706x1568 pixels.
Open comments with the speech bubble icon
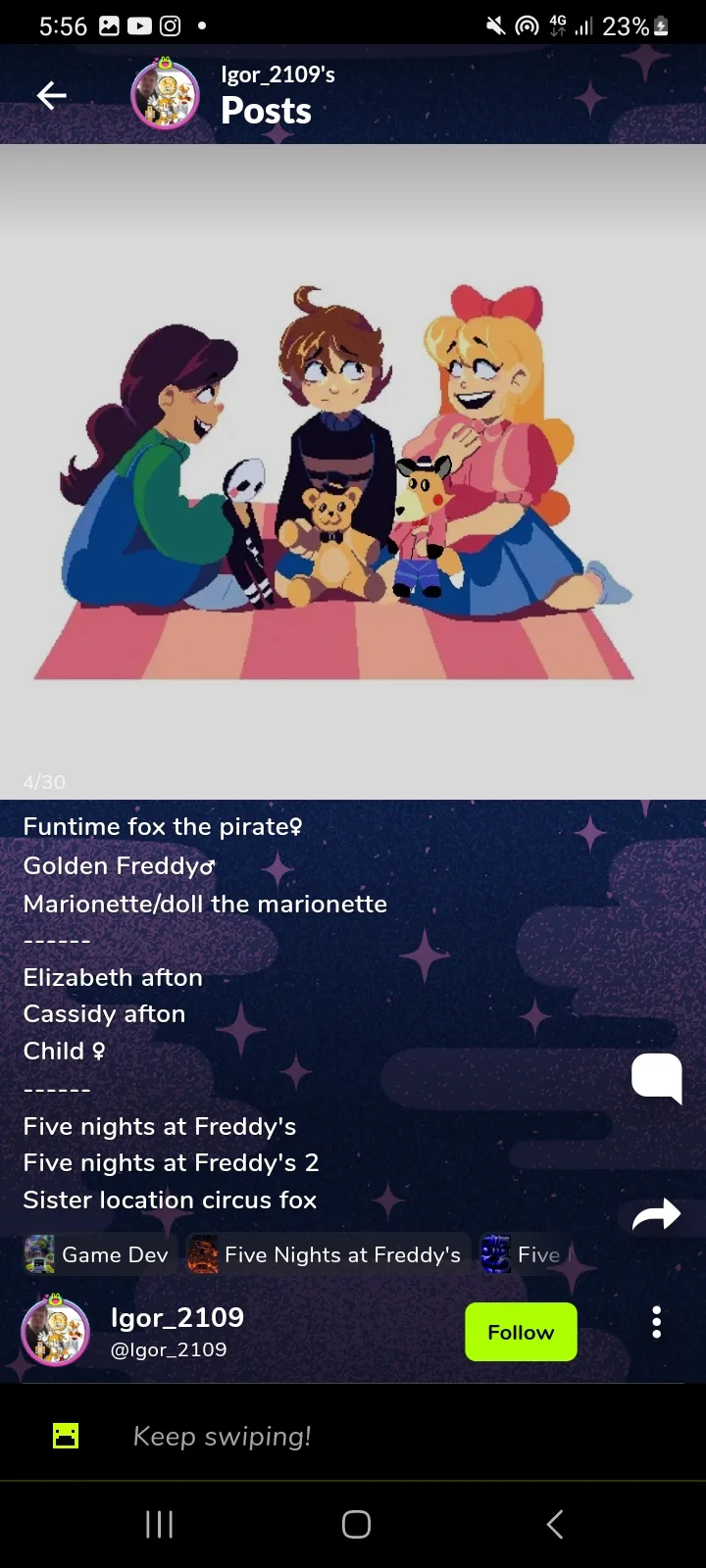[656, 1079]
